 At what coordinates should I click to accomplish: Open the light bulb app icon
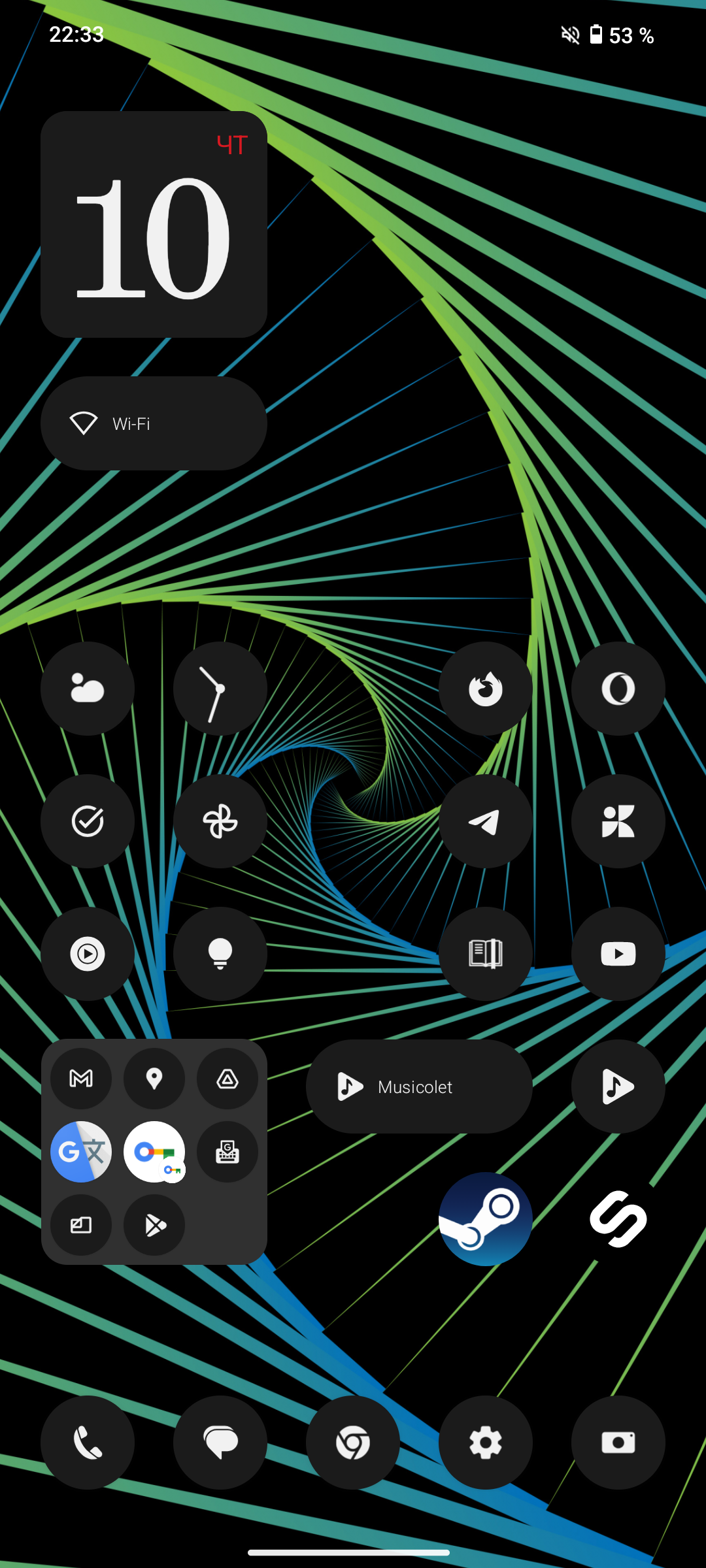point(220,954)
